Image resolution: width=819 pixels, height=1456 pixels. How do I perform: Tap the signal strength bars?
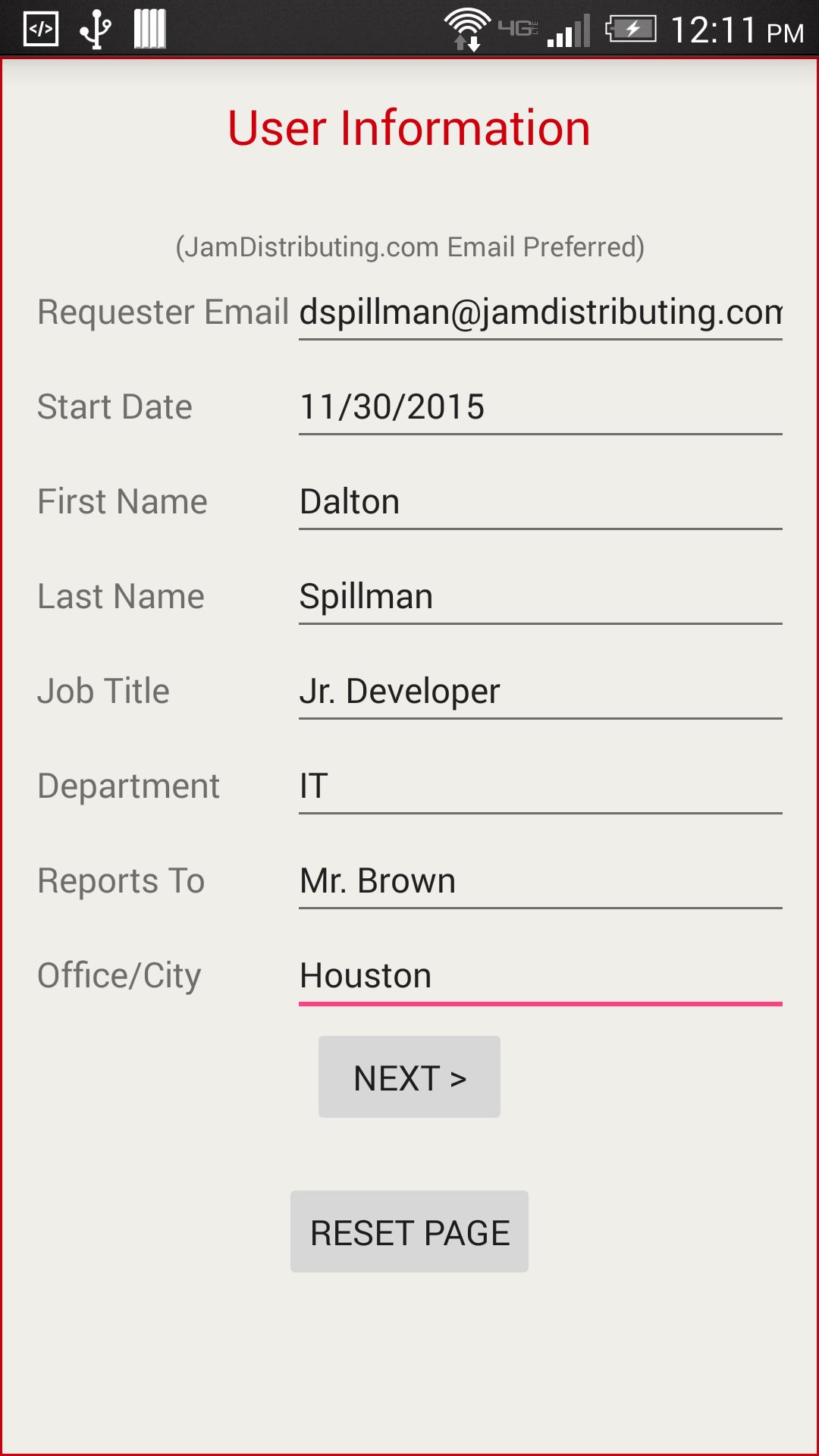tap(570, 30)
